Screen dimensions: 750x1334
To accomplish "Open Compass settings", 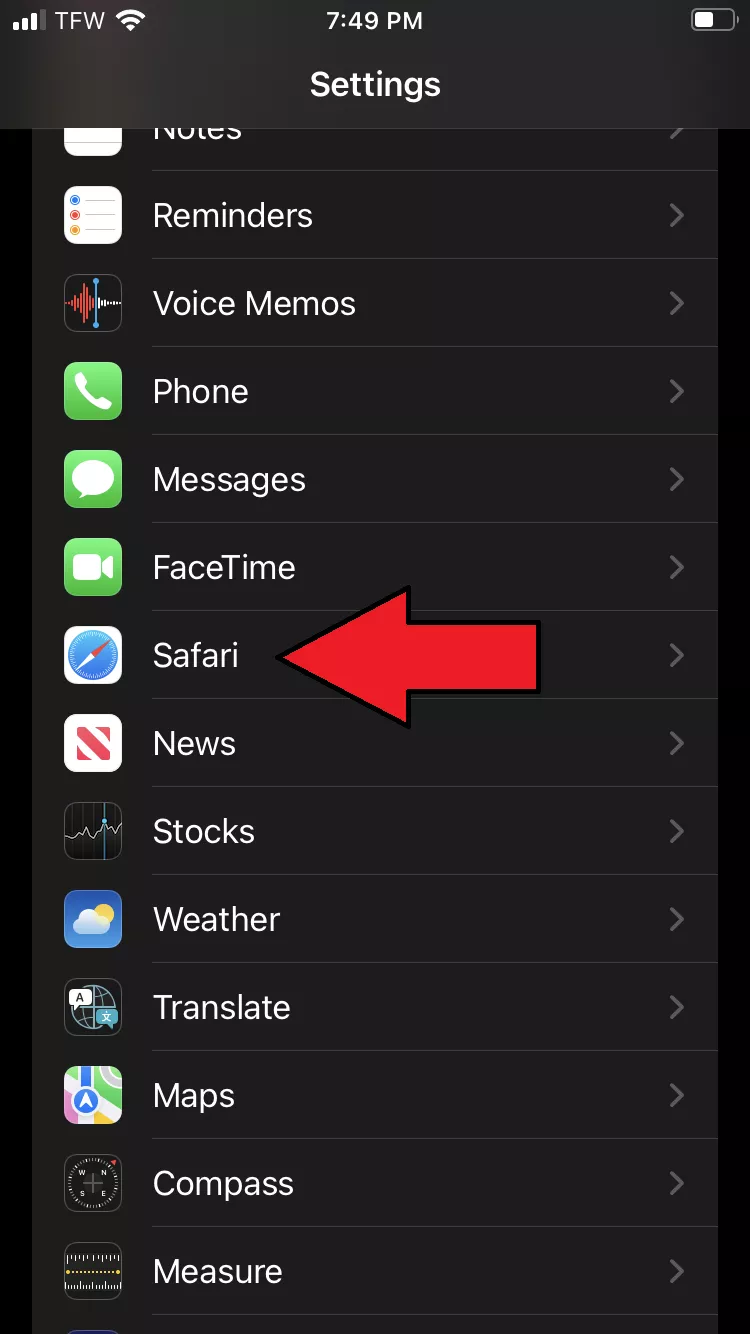I will point(375,1183).
